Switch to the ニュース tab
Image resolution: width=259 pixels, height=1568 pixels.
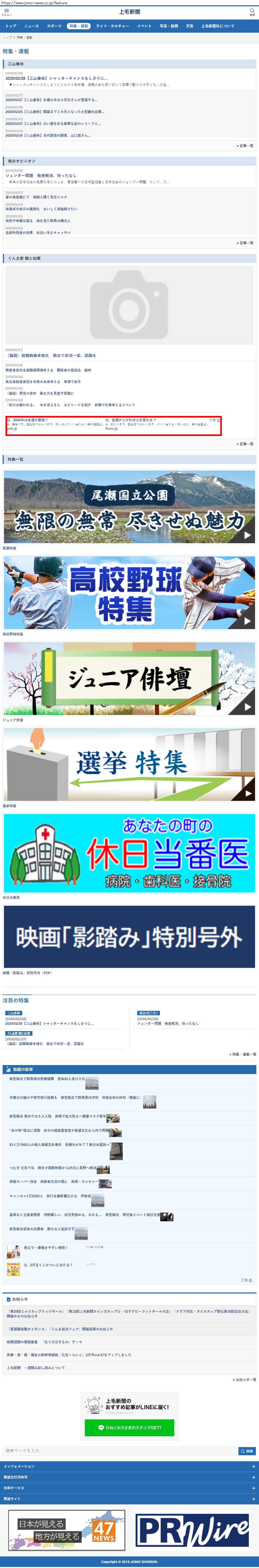tap(31, 26)
